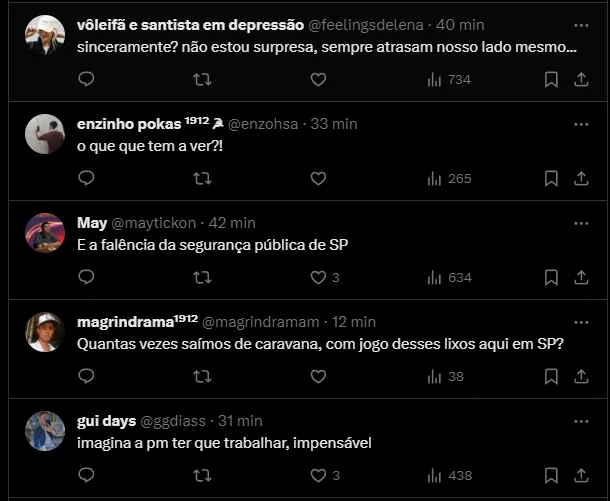
Task: Reply to gui days' tweet
Action: [x=86, y=475]
